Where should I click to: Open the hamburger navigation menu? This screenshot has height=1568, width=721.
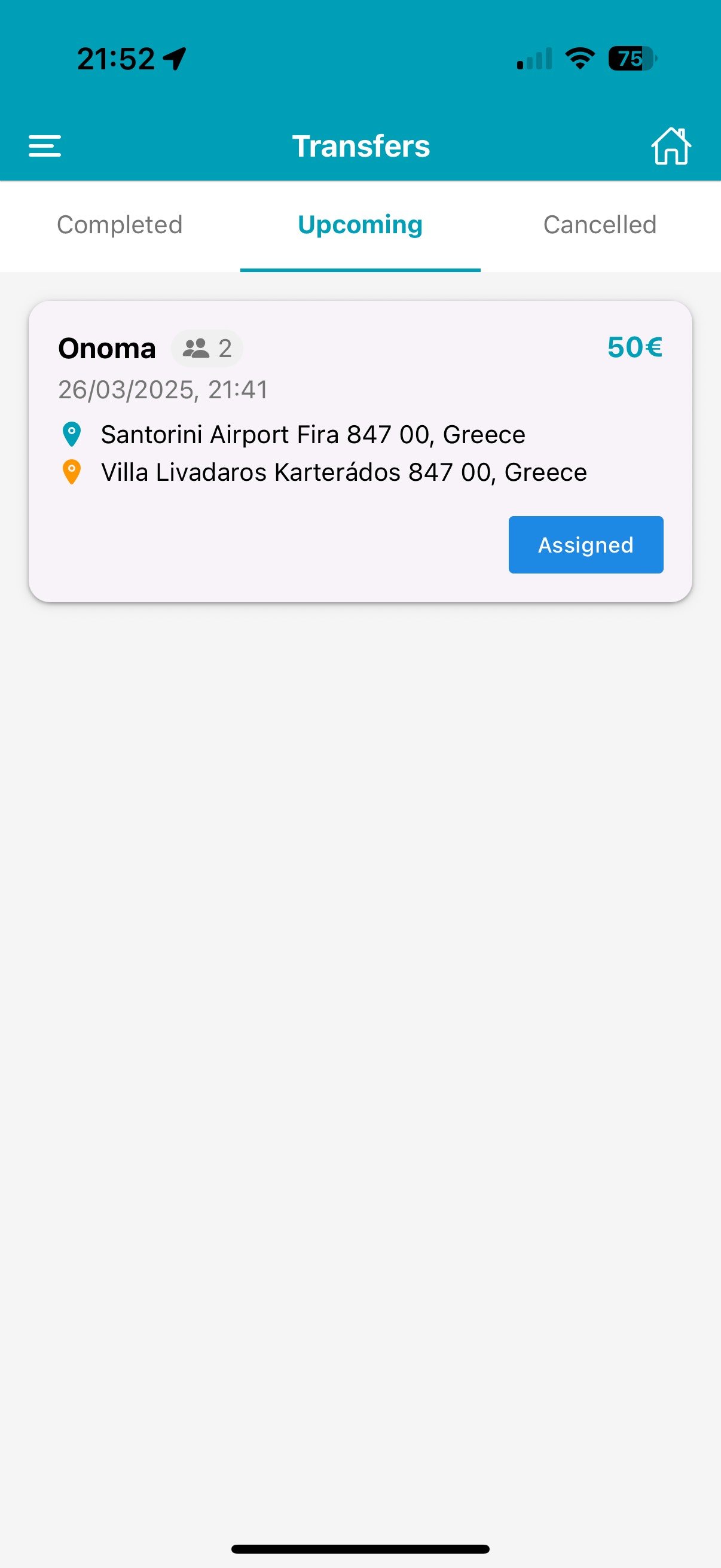(44, 145)
